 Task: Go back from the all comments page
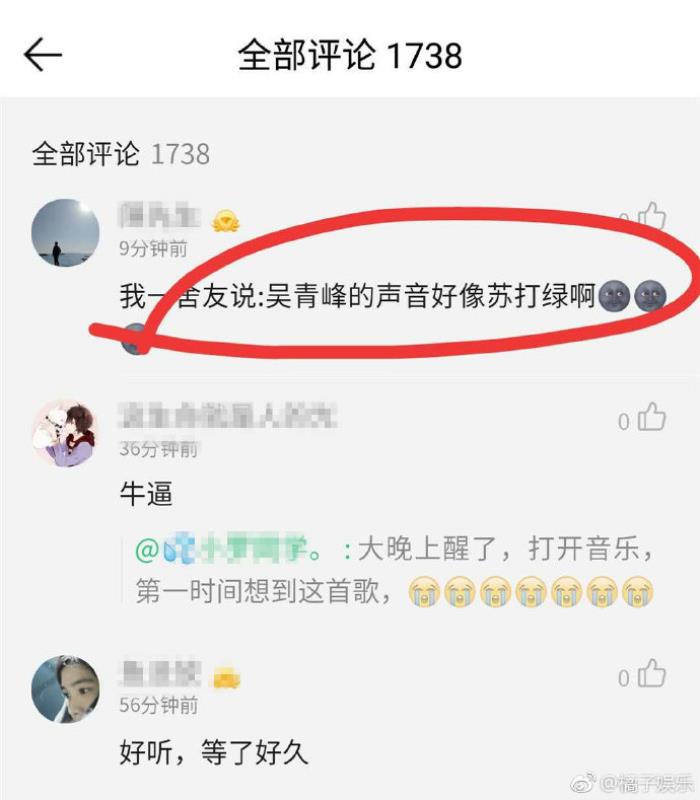(43, 55)
